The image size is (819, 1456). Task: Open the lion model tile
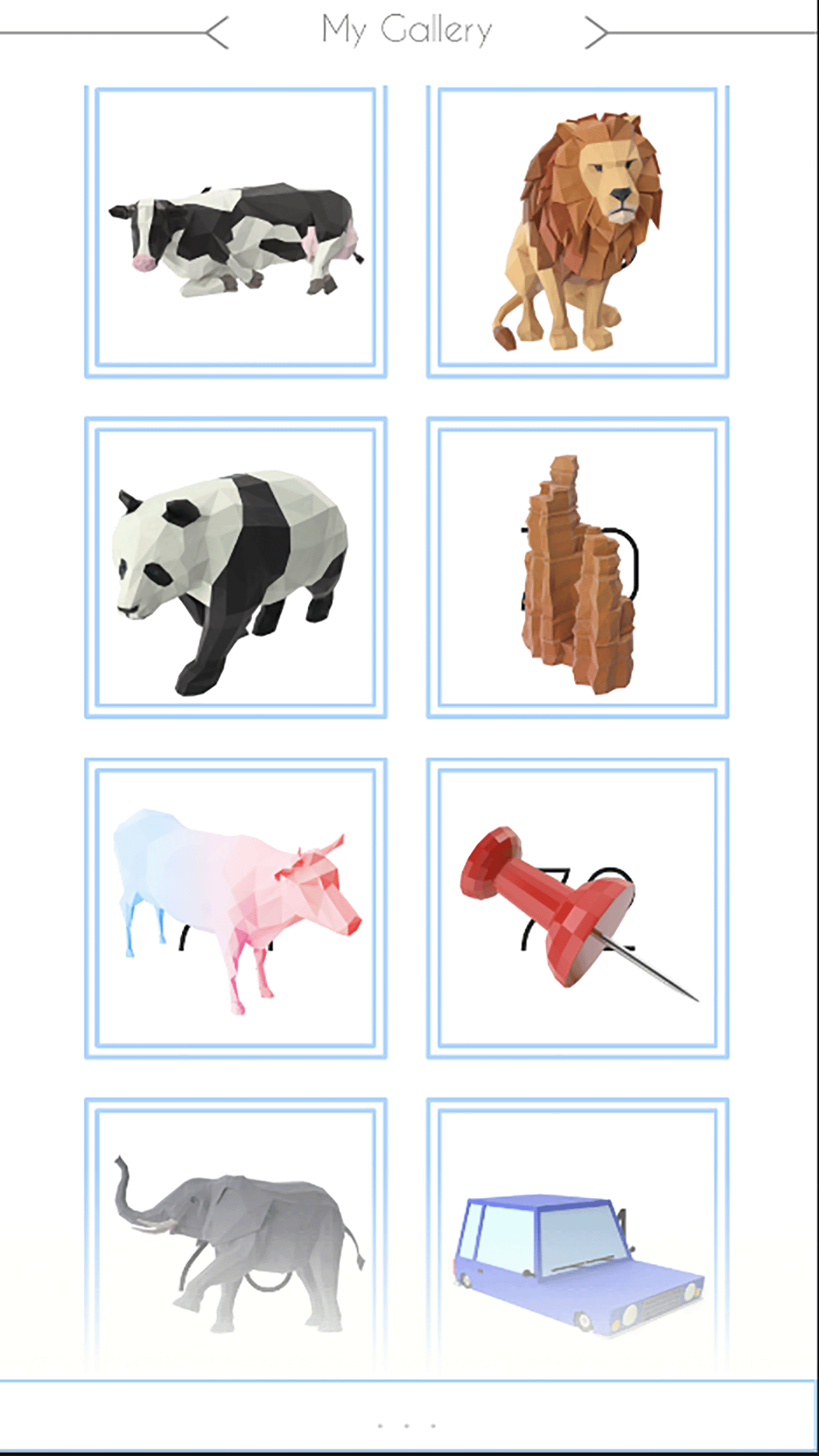tap(578, 231)
